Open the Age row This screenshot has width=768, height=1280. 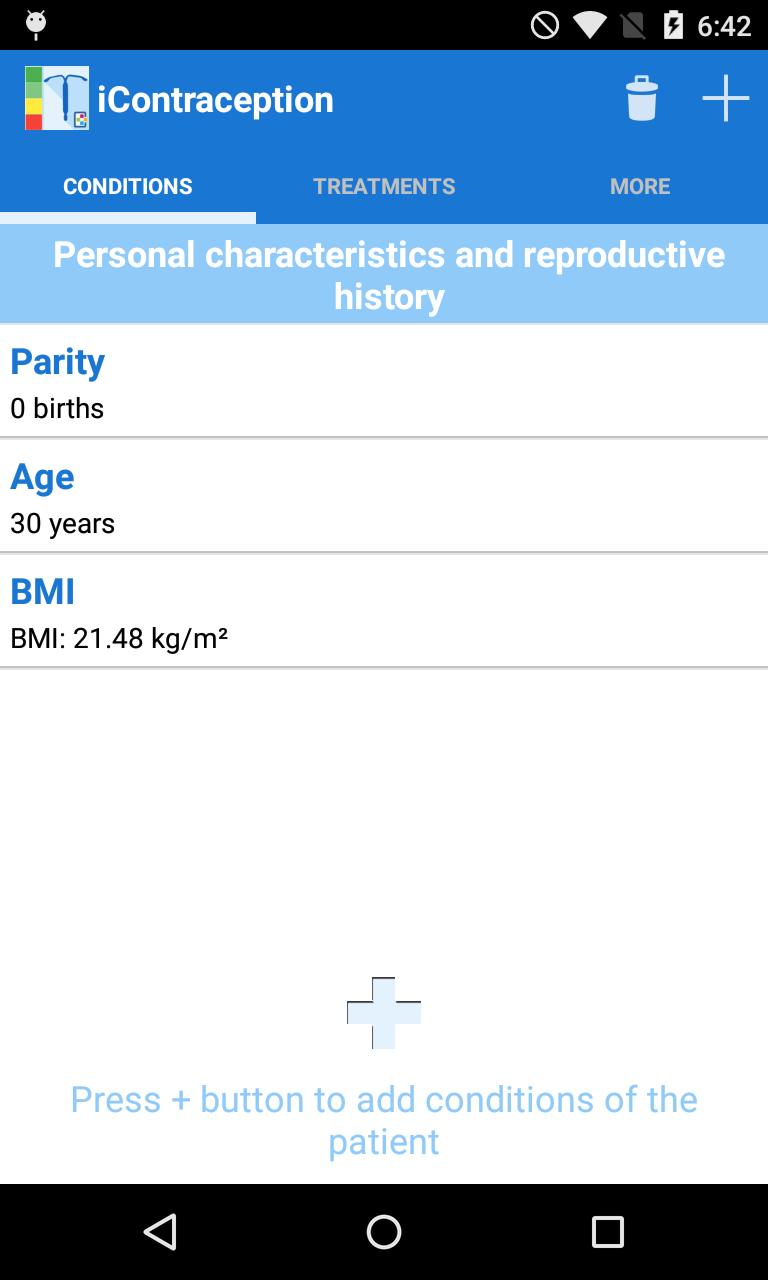click(384, 497)
